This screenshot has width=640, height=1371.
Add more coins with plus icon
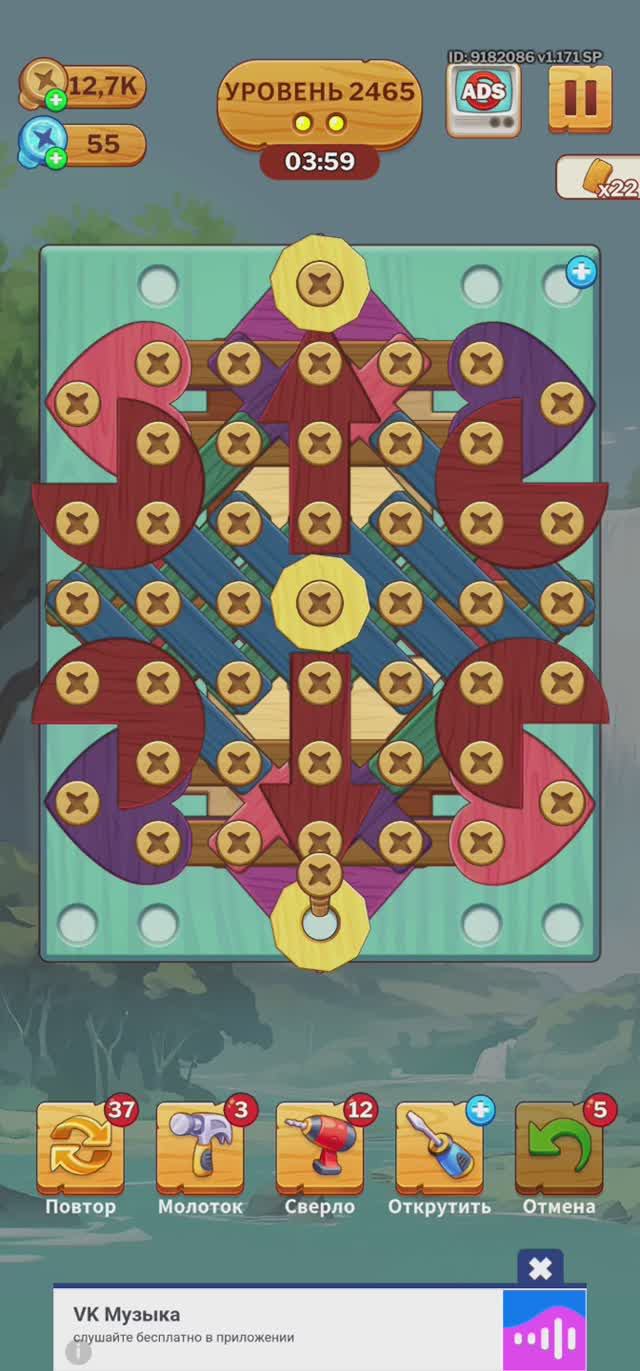click(x=55, y=100)
